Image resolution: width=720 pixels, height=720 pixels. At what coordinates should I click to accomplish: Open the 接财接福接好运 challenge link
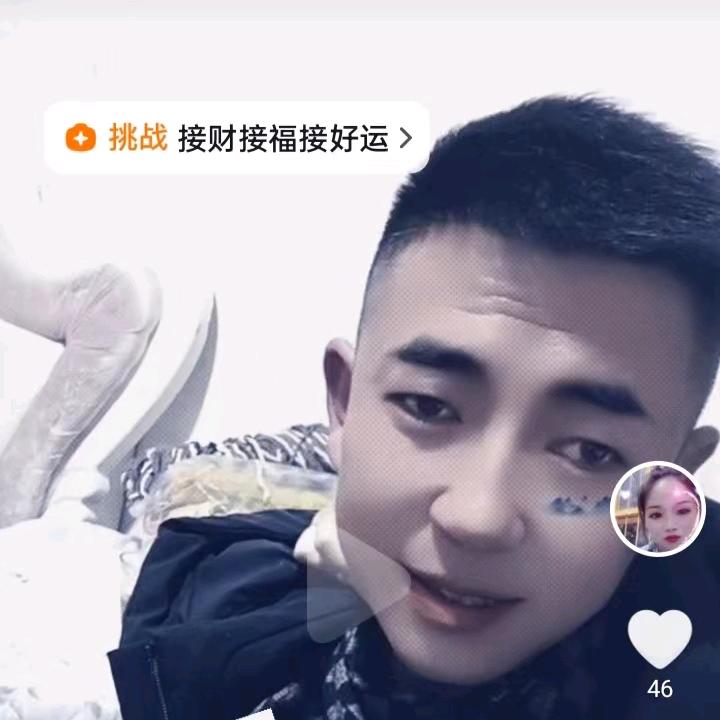click(x=238, y=138)
